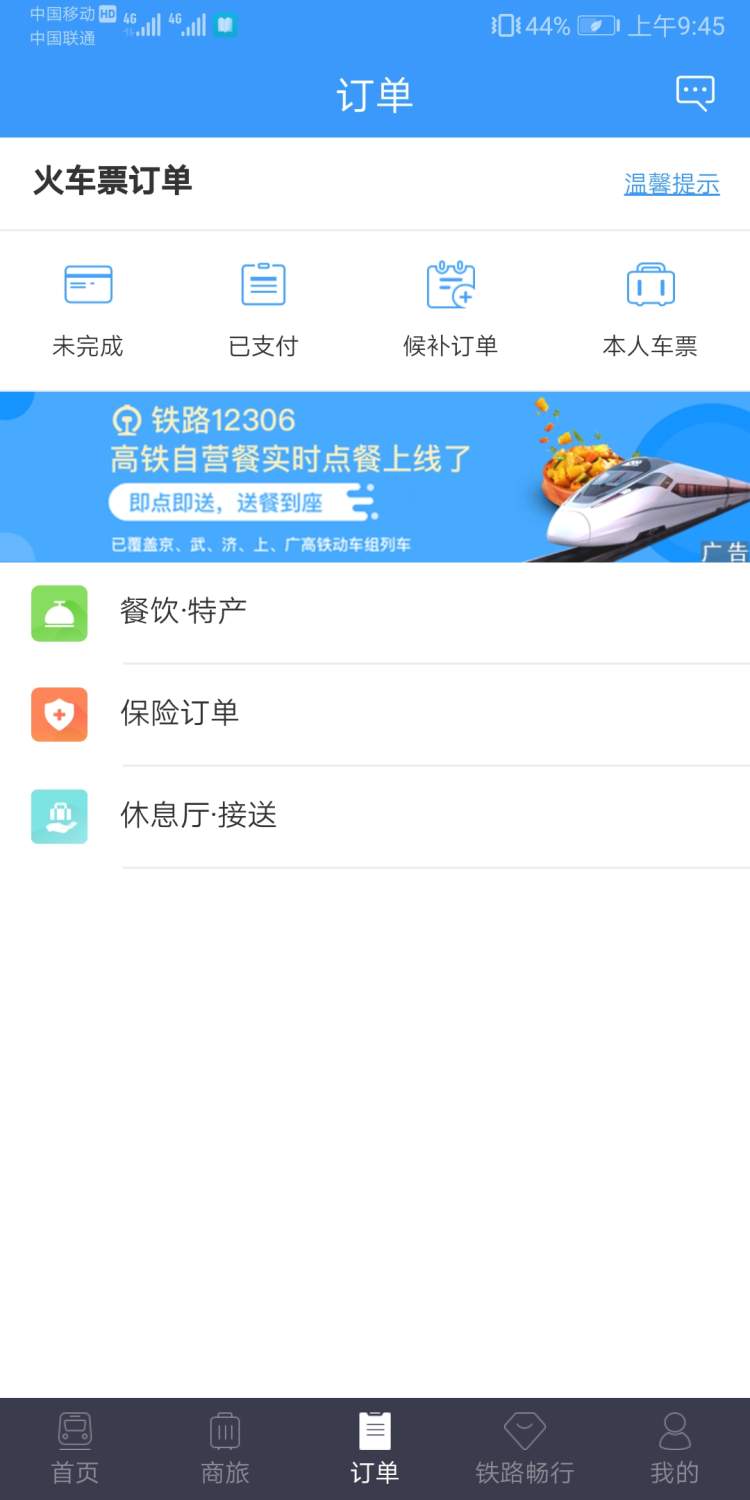This screenshot has width=750, height=1500.
Task: Open 本人车票 my tickets
Action: coord(650,309)
